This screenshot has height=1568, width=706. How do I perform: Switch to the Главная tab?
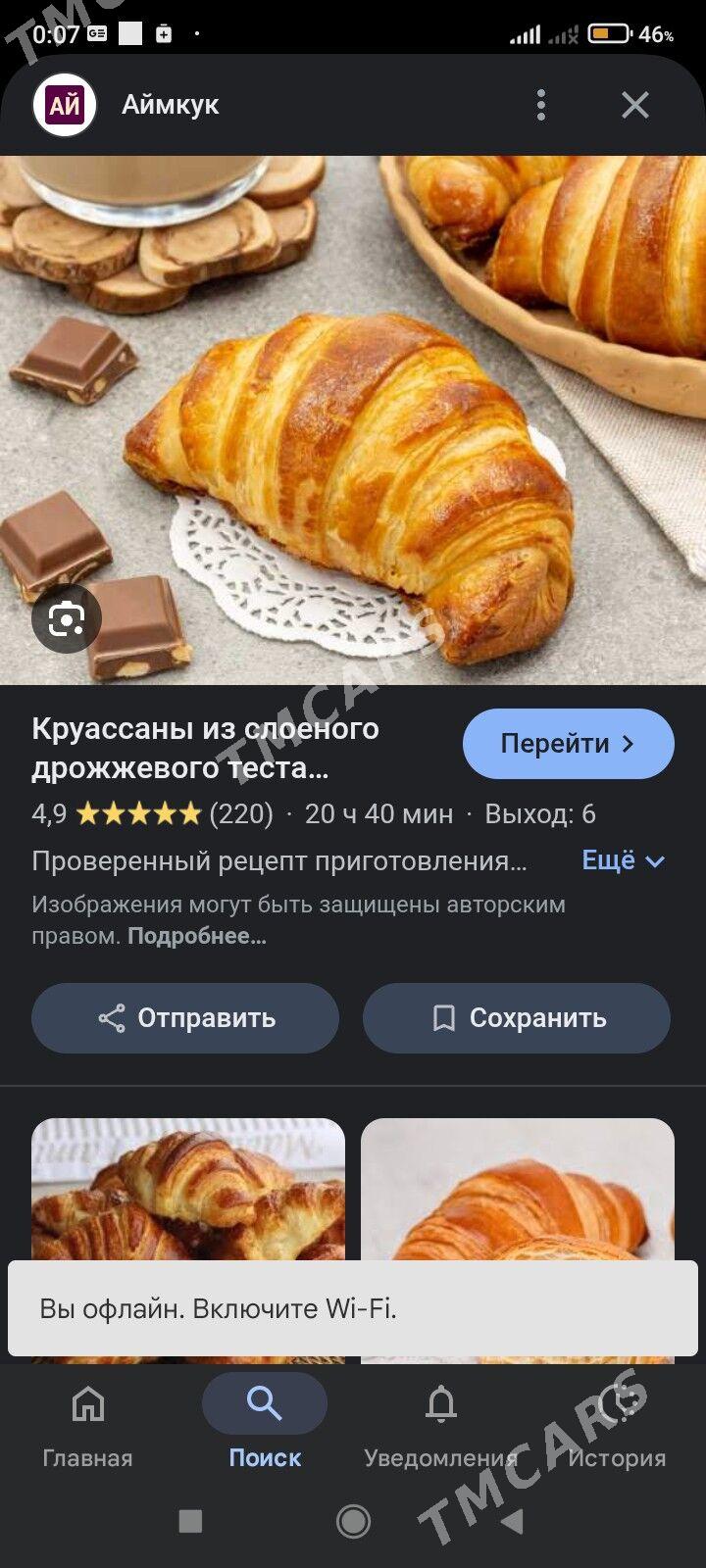[x=87, y=1426]
